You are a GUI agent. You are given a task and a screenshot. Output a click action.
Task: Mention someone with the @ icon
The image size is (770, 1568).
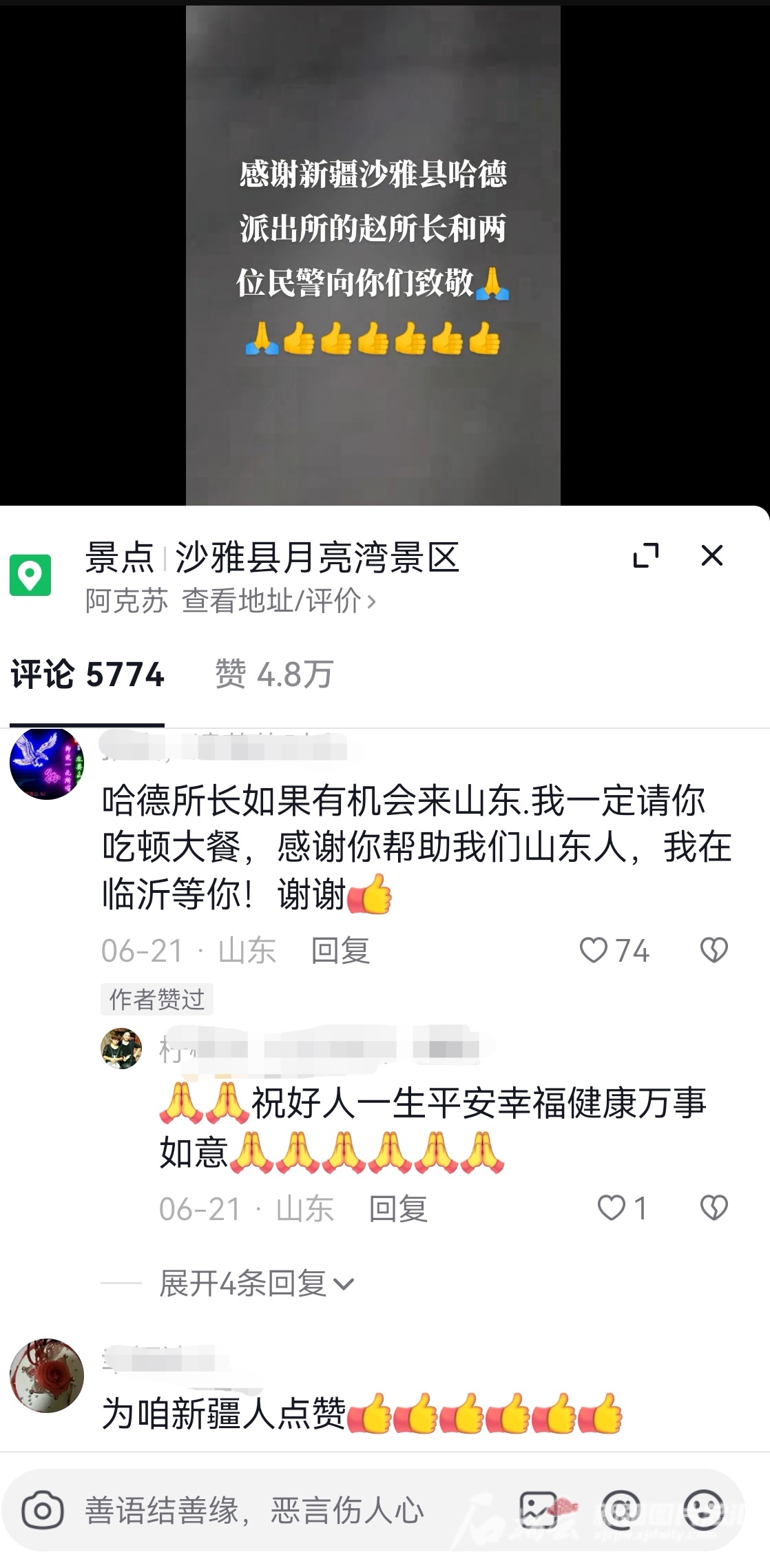pyautogui.click(x=621, y=1511)
